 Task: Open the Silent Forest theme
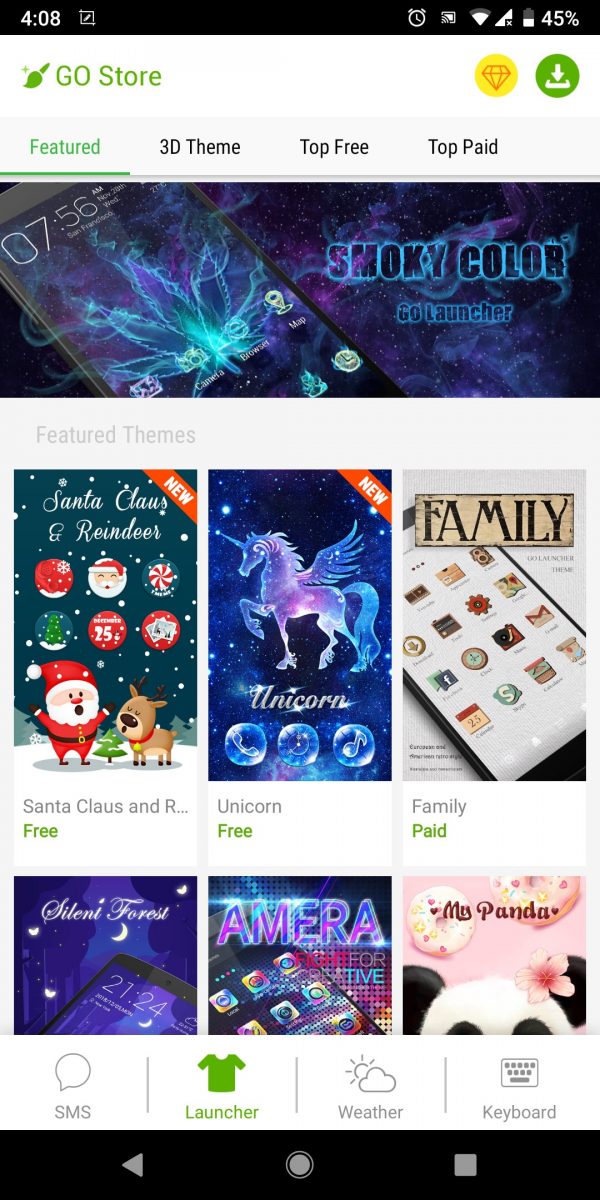(105, 955)
